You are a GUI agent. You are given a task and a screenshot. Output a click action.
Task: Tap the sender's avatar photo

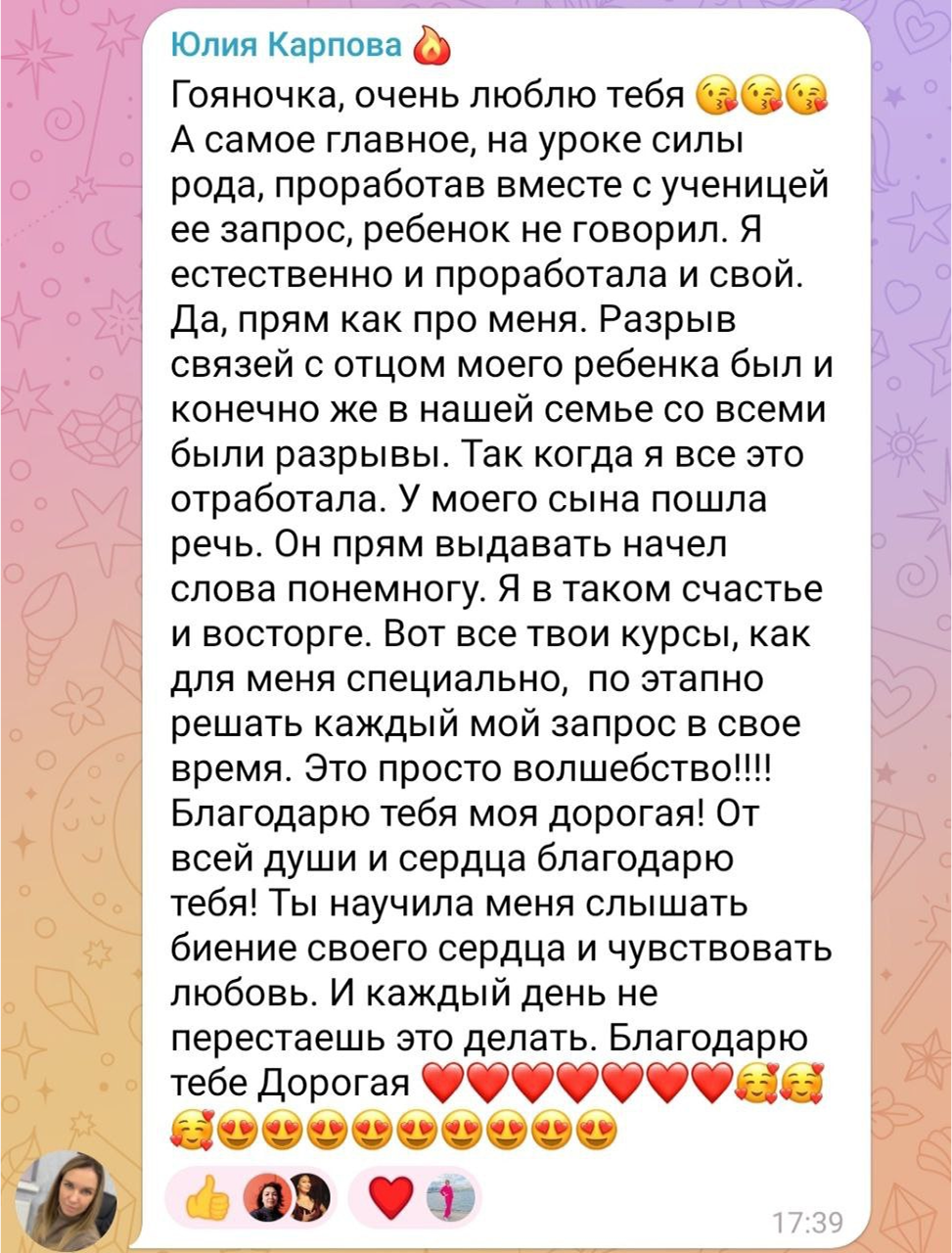tap(69, 1196)
